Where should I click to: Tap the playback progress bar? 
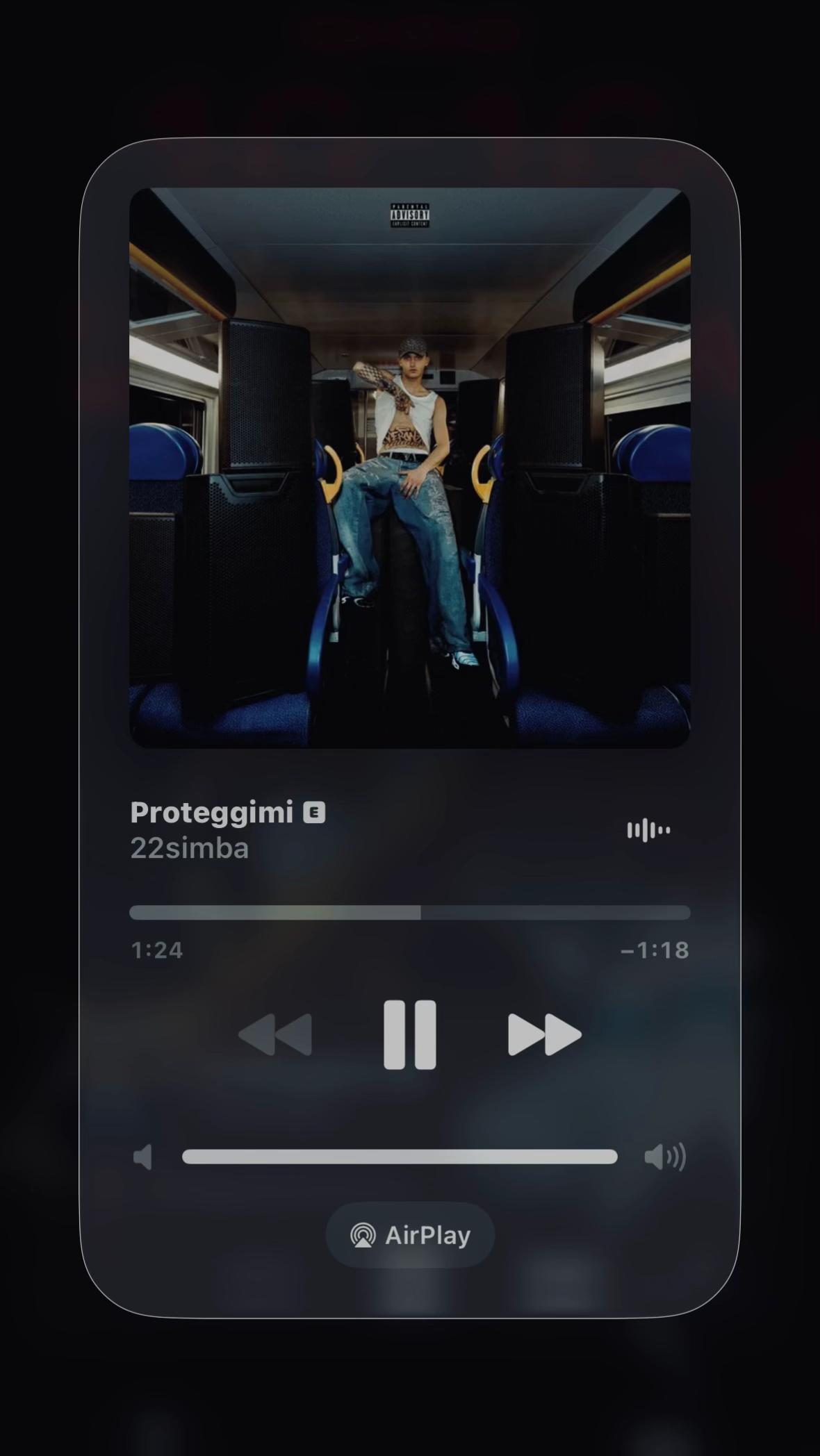[x=410, y=913]
